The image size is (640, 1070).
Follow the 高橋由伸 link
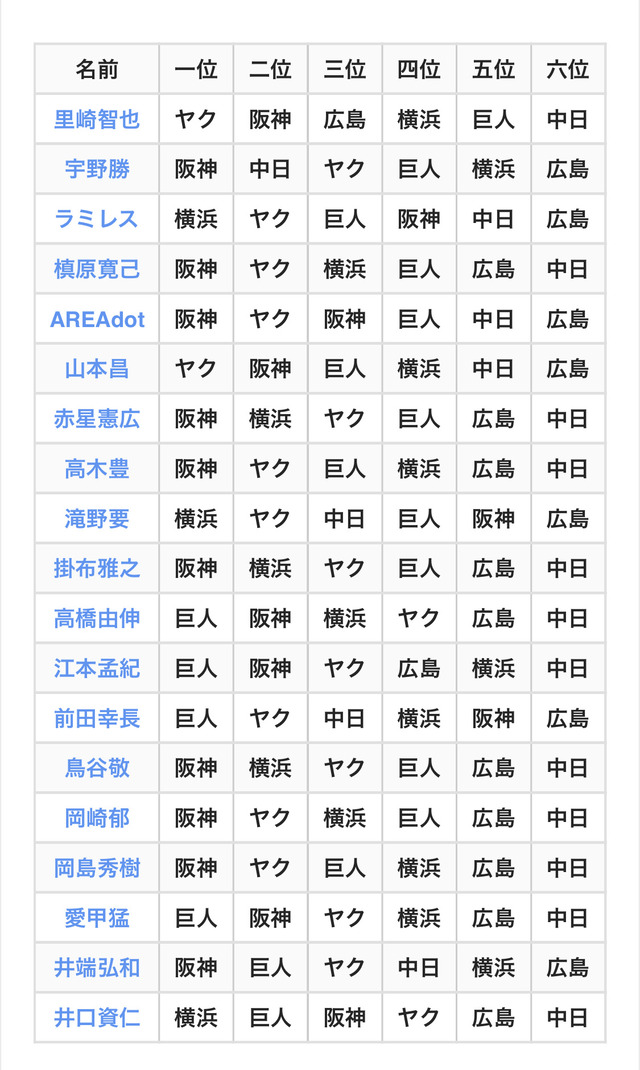pos(97,618)
